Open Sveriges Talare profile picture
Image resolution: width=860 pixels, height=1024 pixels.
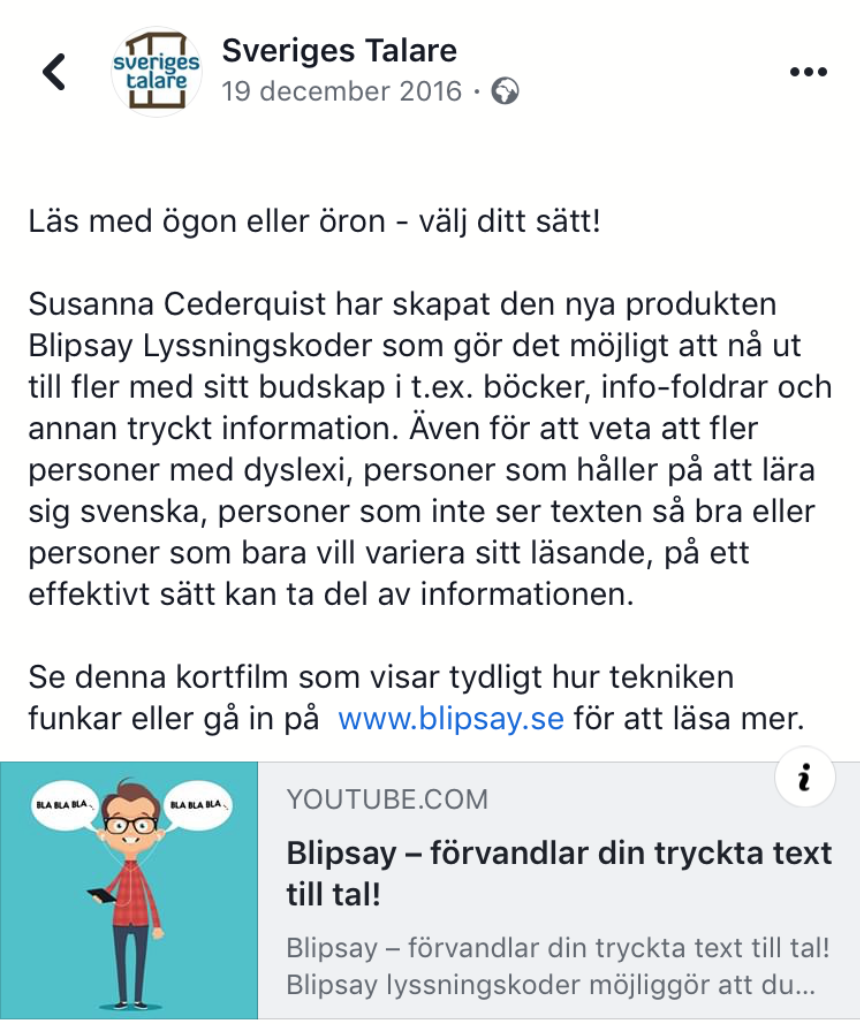coord(156,72)
